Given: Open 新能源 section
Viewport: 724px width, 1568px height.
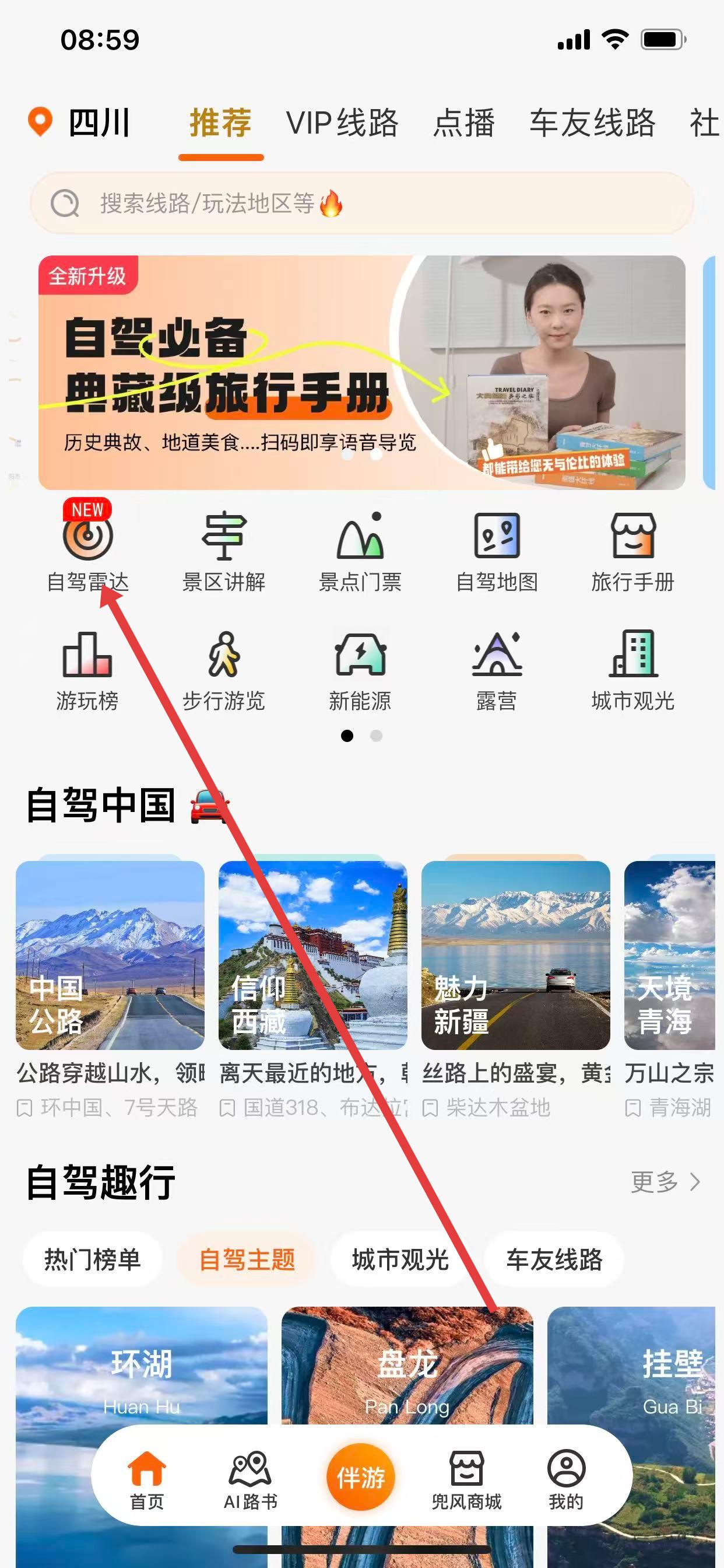Looking at the screenshot, I should click(x=360, y=670).
